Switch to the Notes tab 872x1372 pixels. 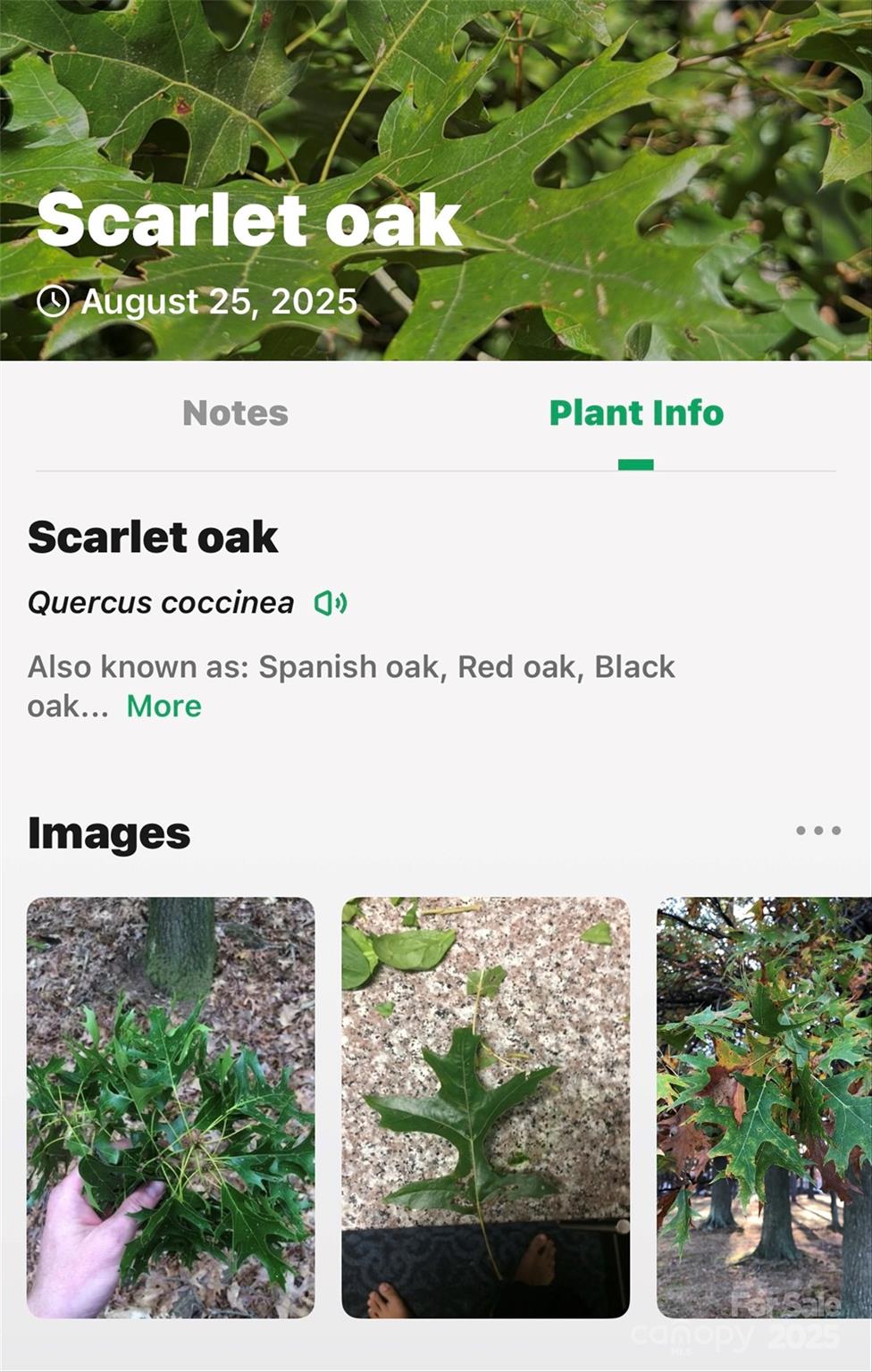235,414
